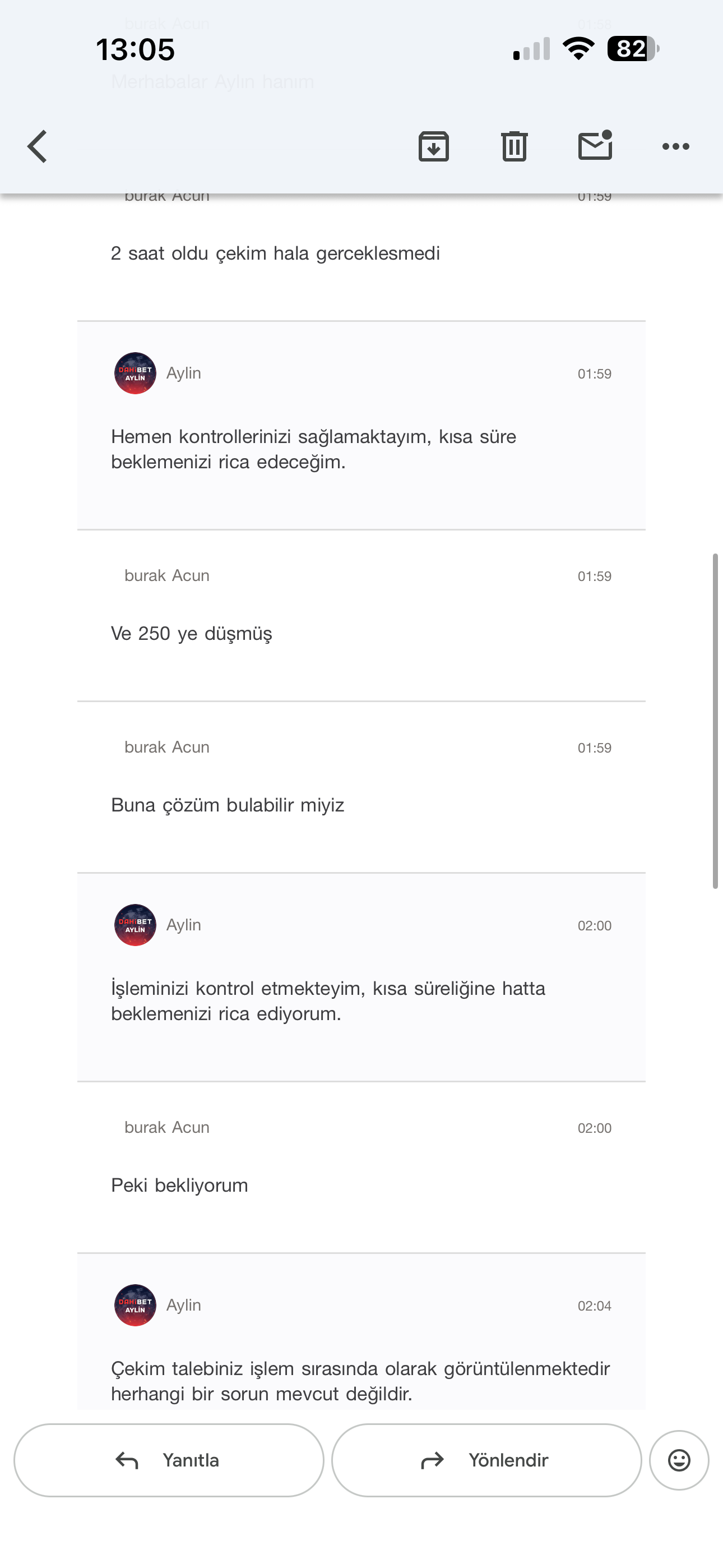
Task: Mark this email as unread
Action: 595,146
